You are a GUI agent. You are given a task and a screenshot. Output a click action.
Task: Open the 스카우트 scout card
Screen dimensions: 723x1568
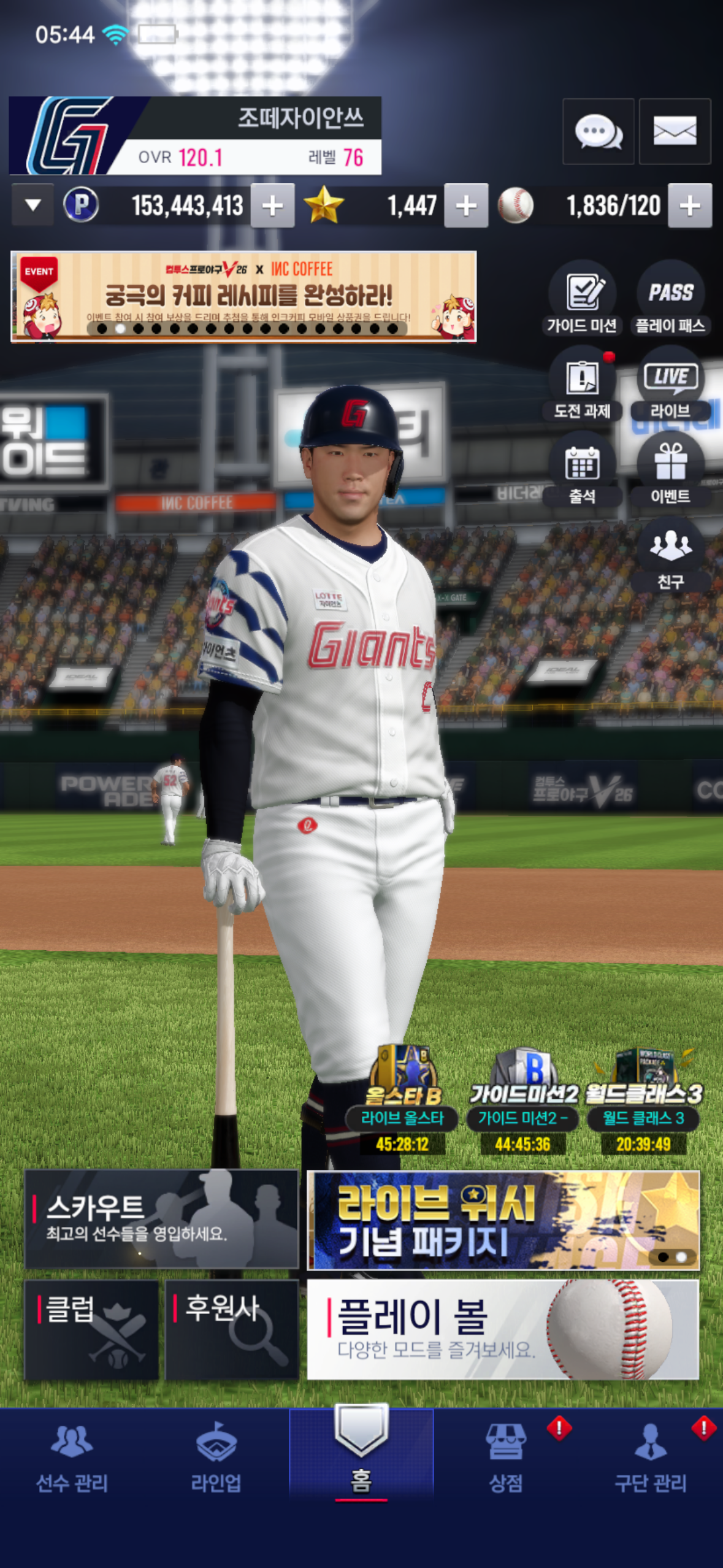(x=161, y=1219)
